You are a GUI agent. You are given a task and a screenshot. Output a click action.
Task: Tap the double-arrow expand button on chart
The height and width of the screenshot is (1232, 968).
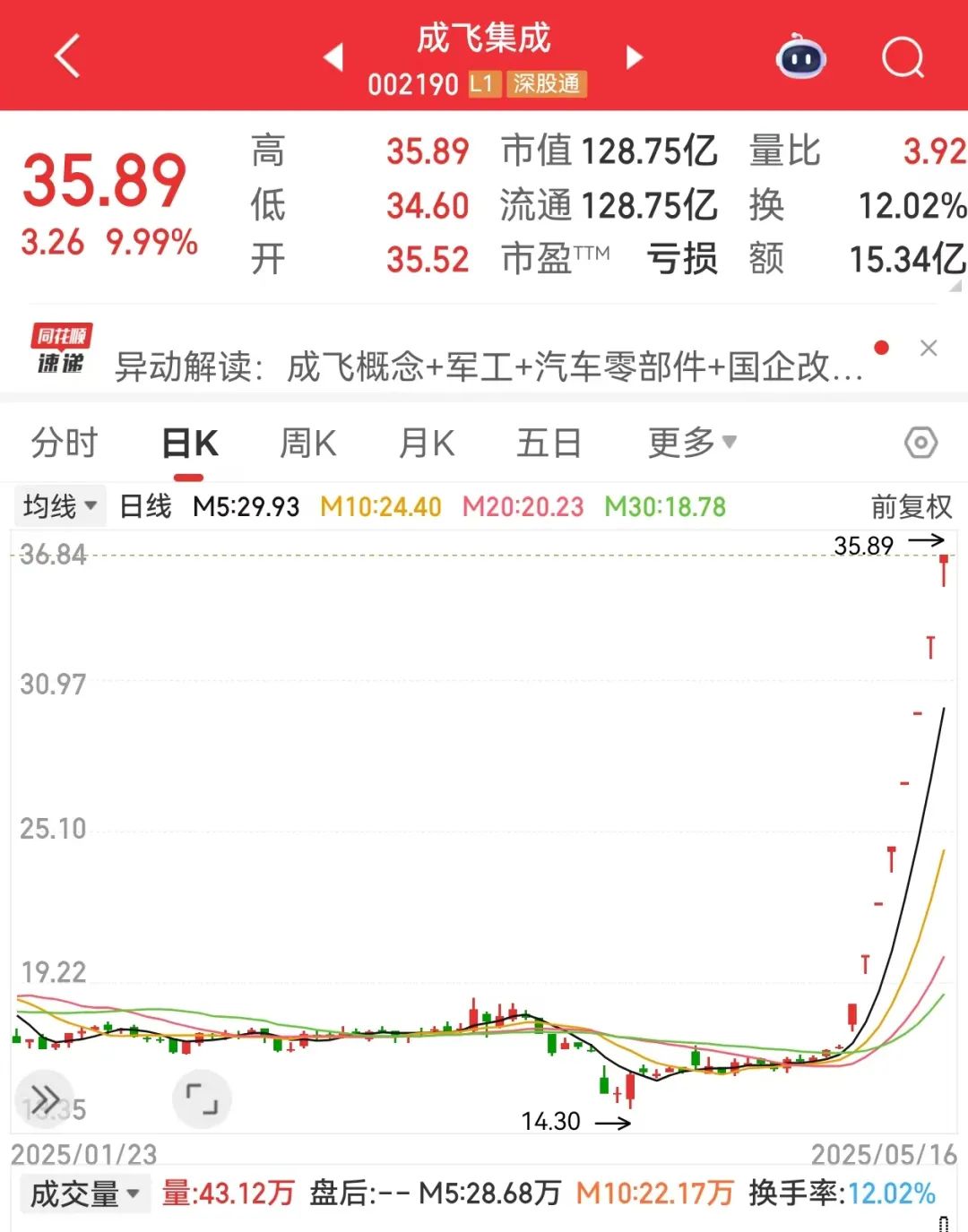pyautogui.click(x=45, y=1098)
